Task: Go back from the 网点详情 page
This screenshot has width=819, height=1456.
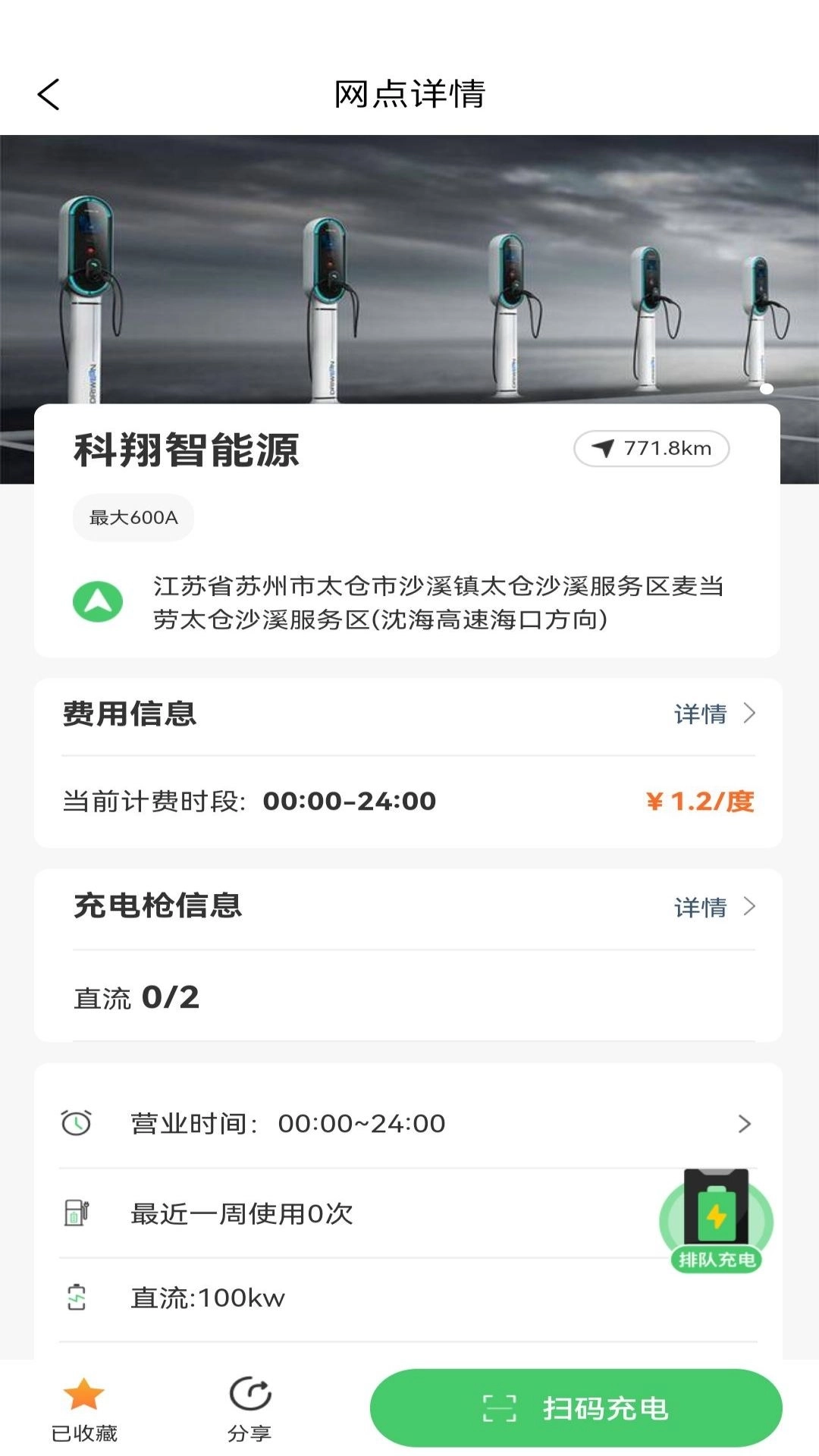Action: click(x=49, y=95)
